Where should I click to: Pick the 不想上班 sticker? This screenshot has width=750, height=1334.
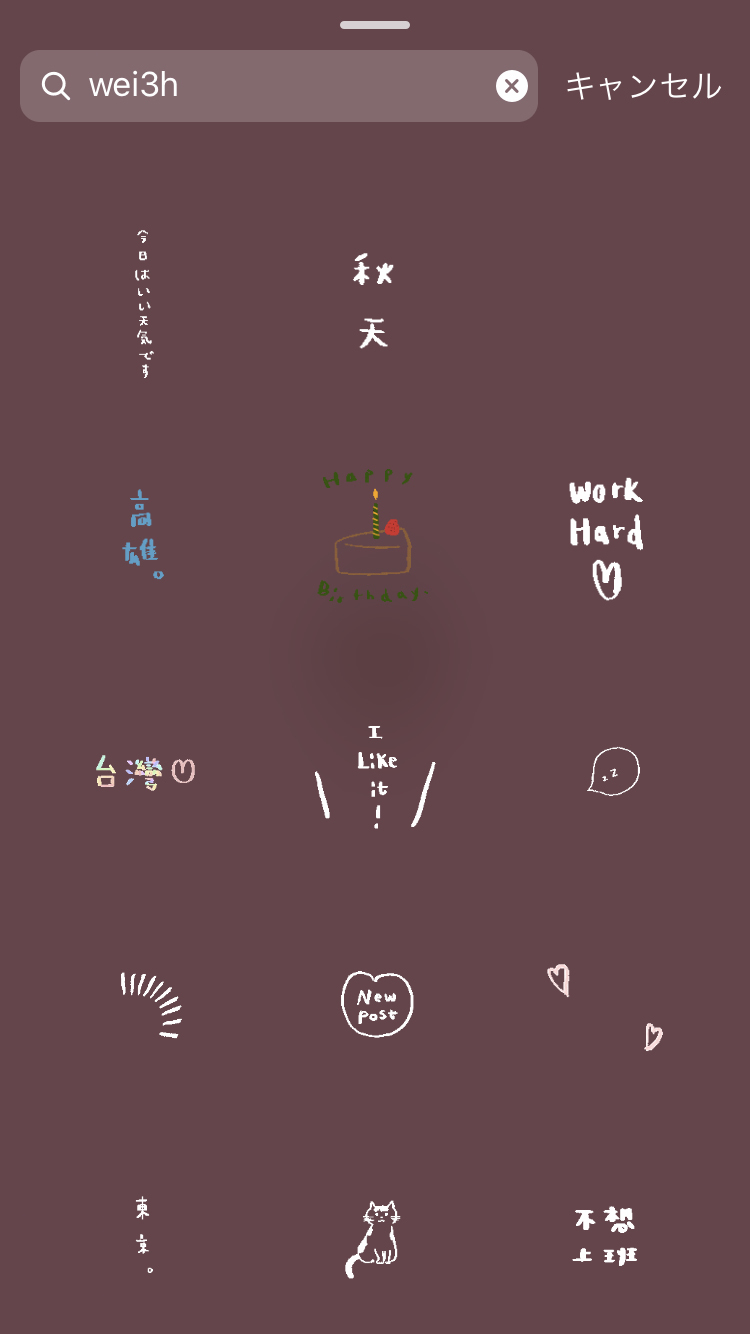tap(605, 1236)
